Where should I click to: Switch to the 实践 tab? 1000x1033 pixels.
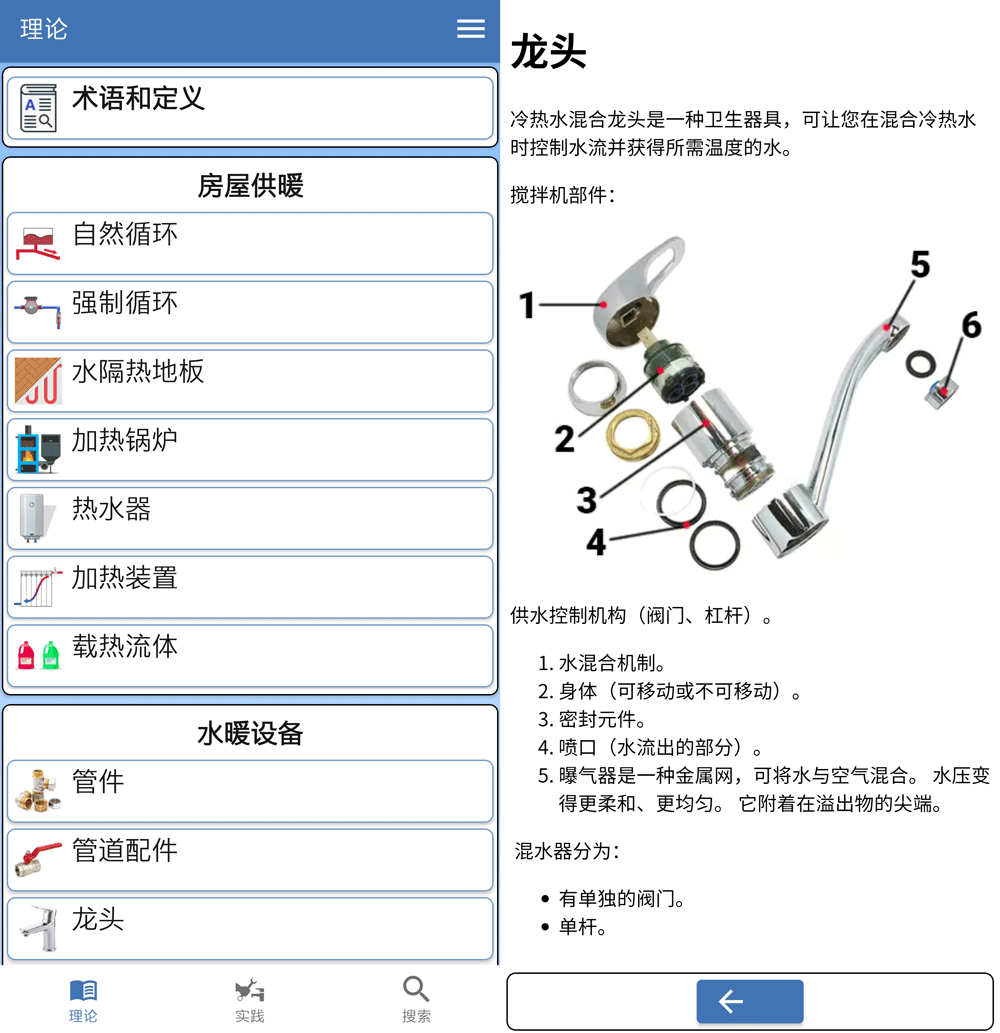[250, 1000]
